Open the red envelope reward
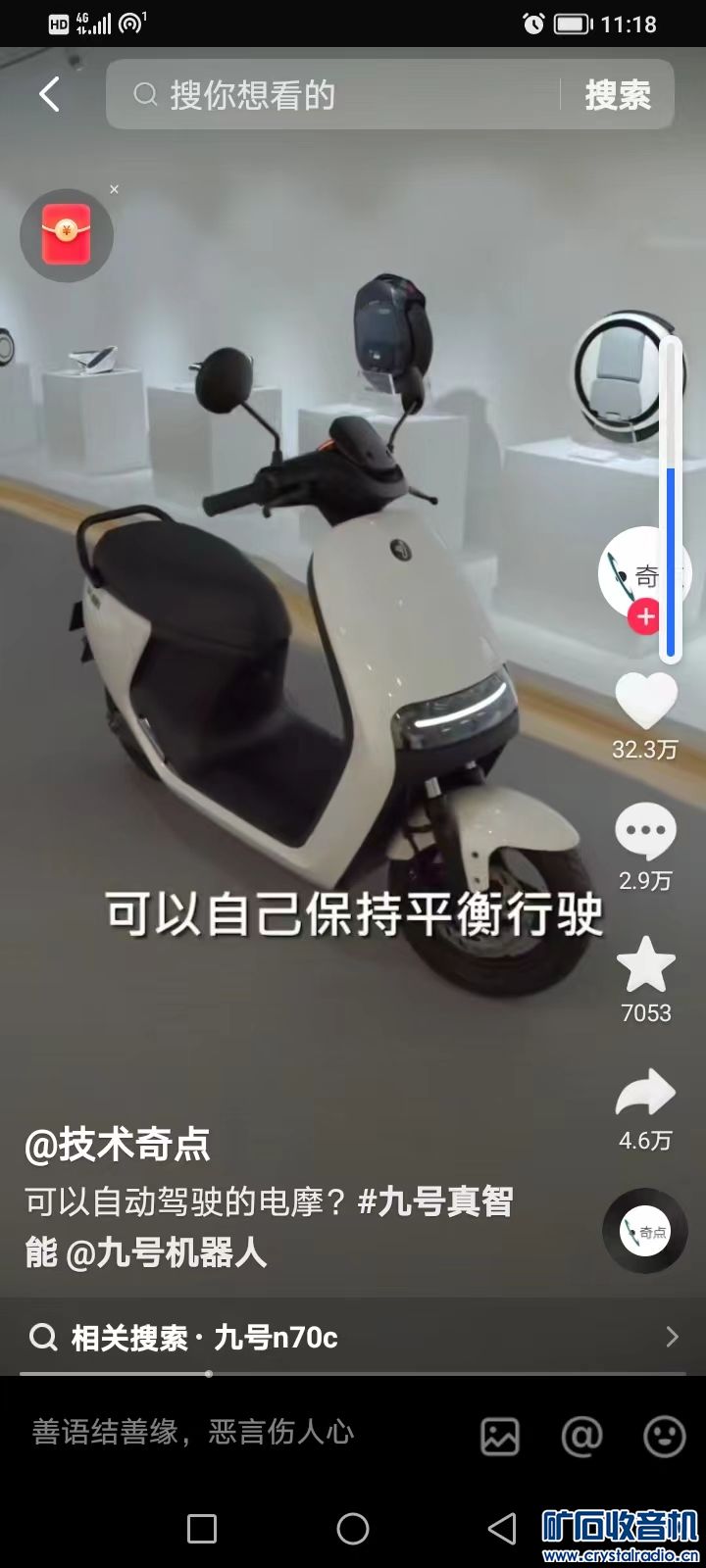Image resolution: width=706 pixels, height=1568 pixels. pyautogui.click(x=66, y=235)
